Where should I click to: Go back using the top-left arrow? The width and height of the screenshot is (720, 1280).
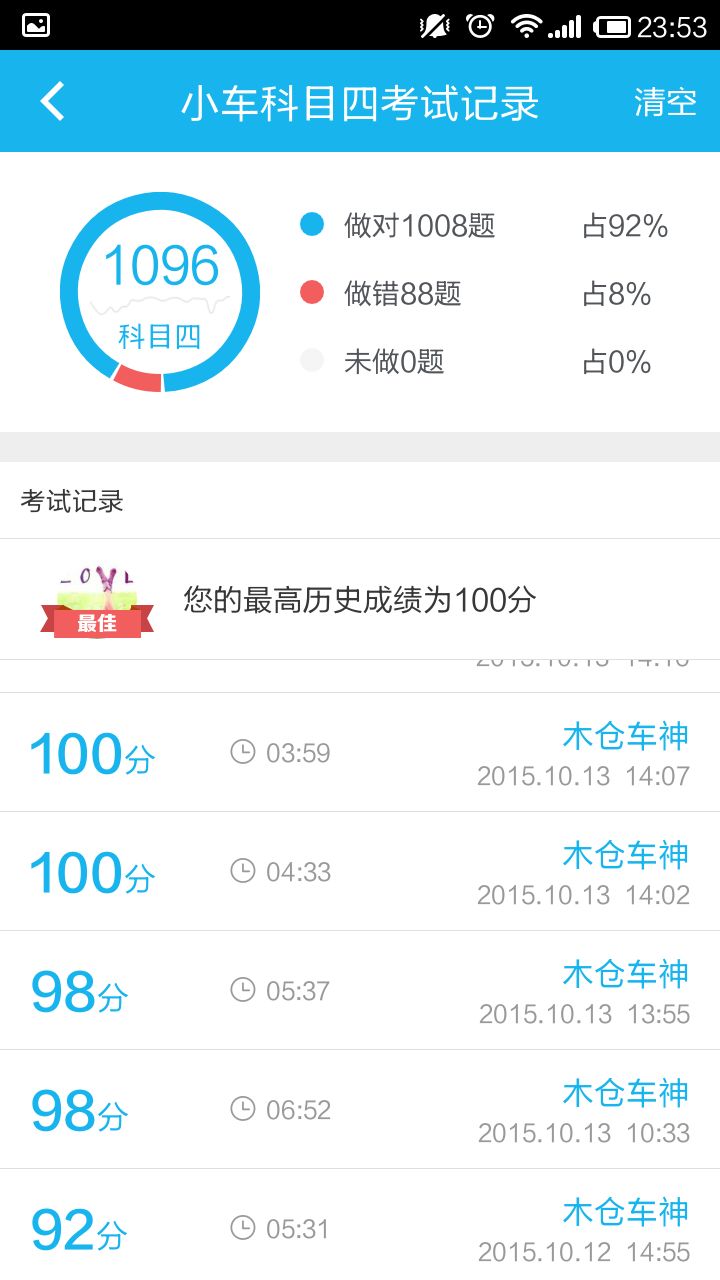pyautogui.click(x=52, y=101)
